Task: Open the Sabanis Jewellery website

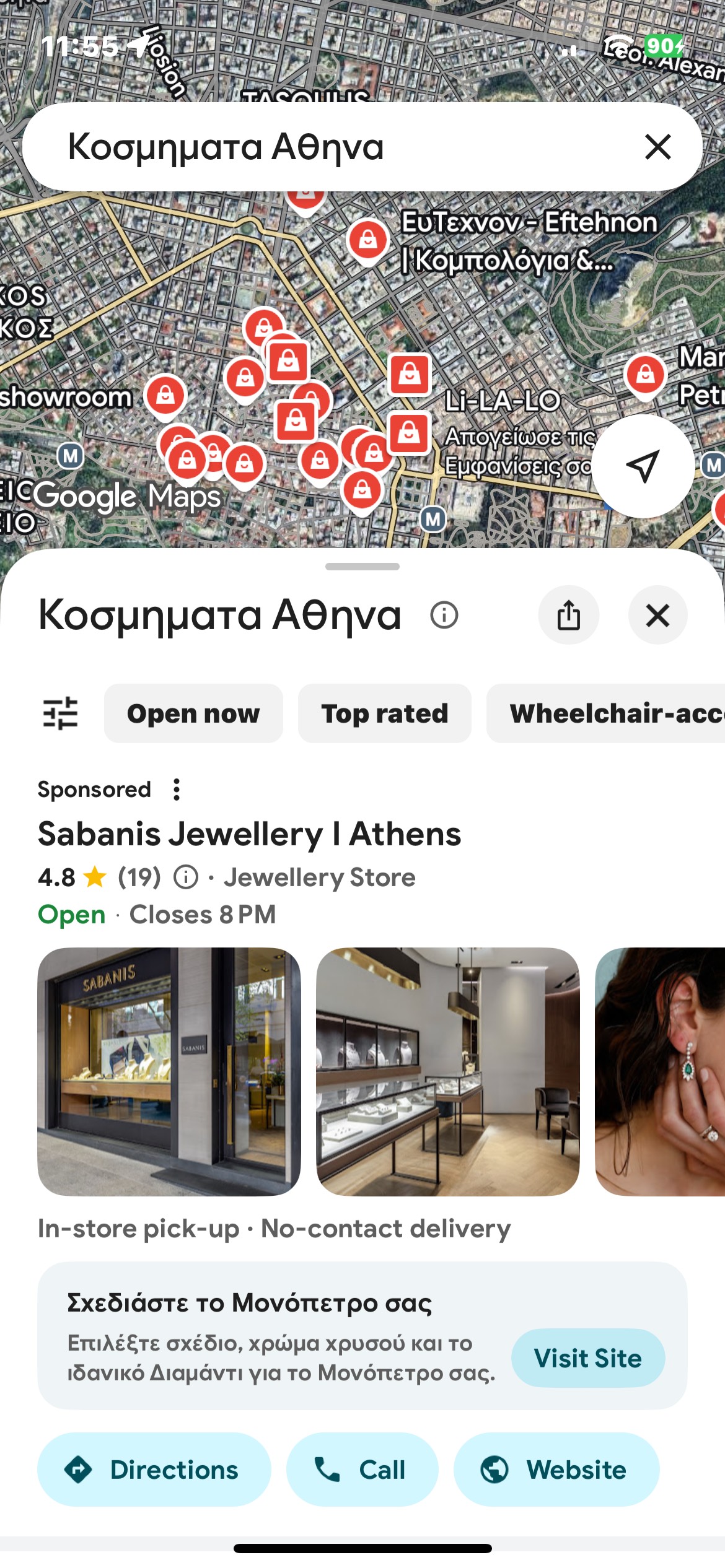Action: (556, 1470)
